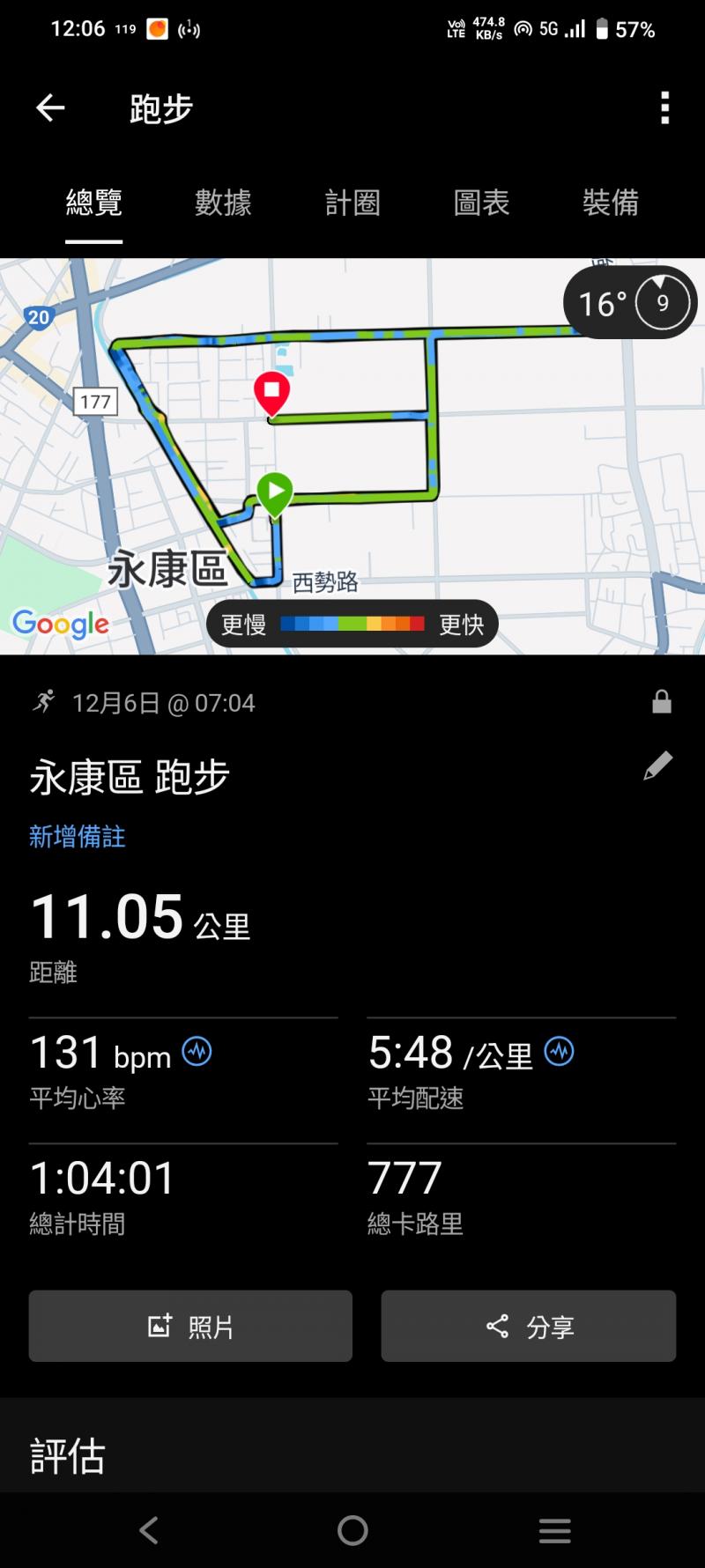Open the three-dot overflow menu

664,108
